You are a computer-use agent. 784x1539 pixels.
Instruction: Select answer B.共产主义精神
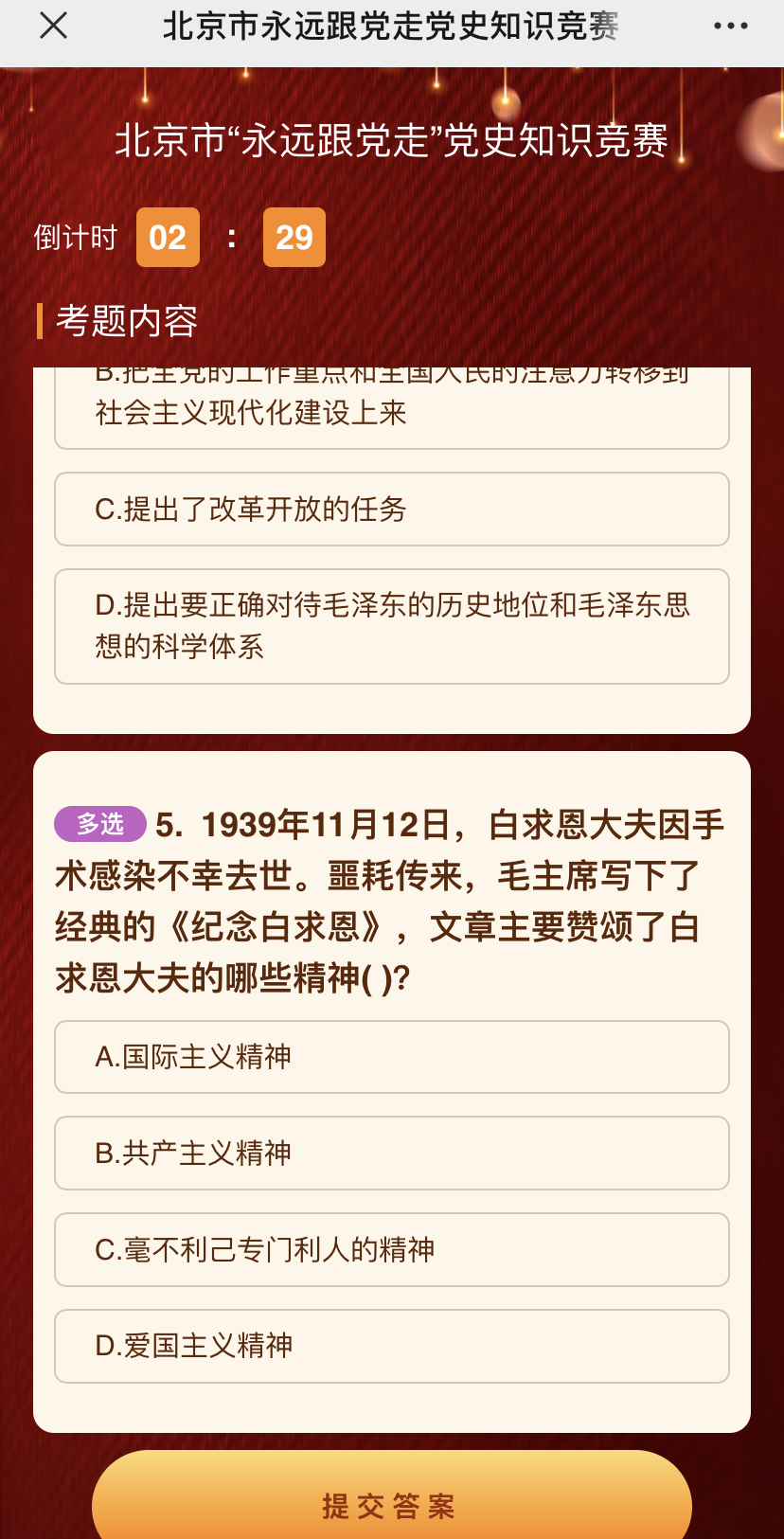[x=391, y=1154]
